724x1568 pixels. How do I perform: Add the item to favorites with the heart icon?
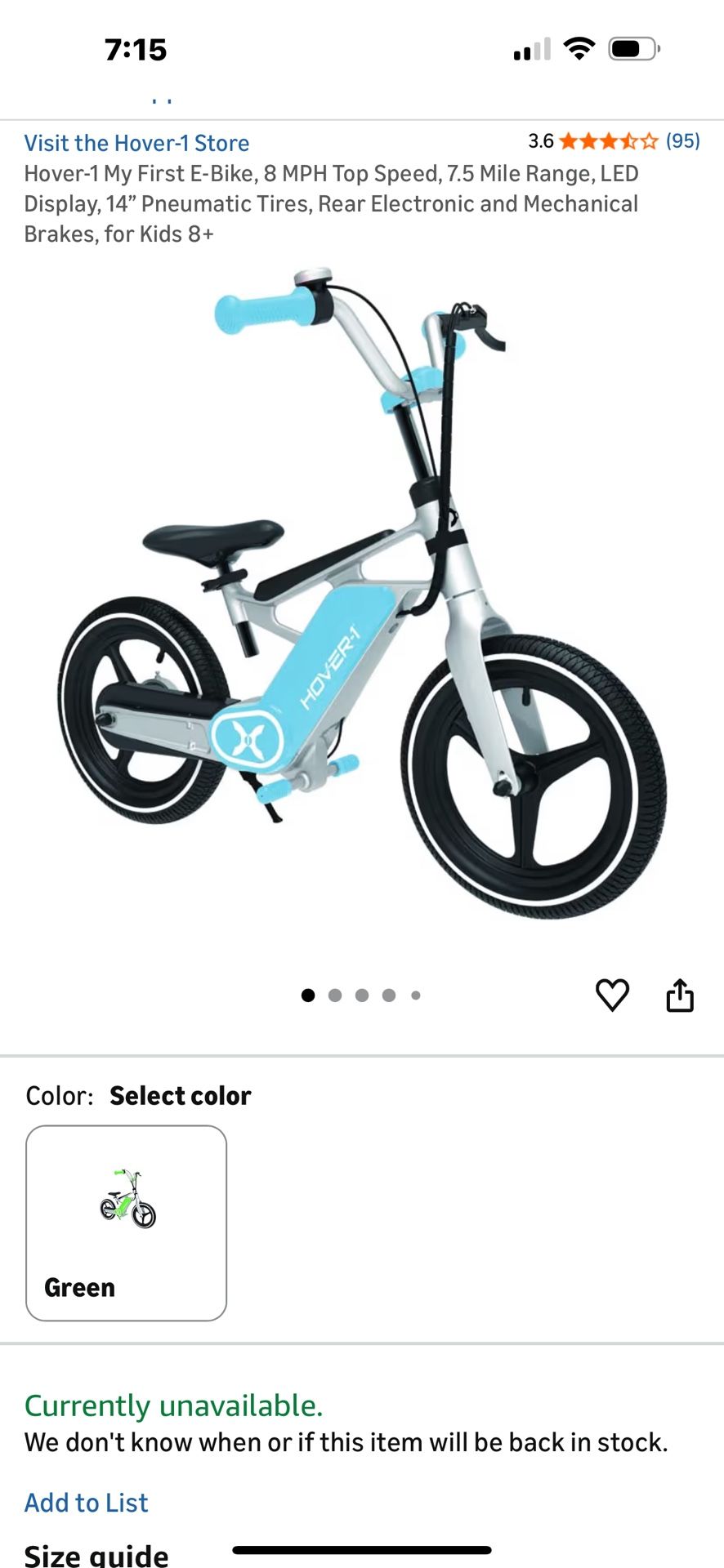click(612, 995)
